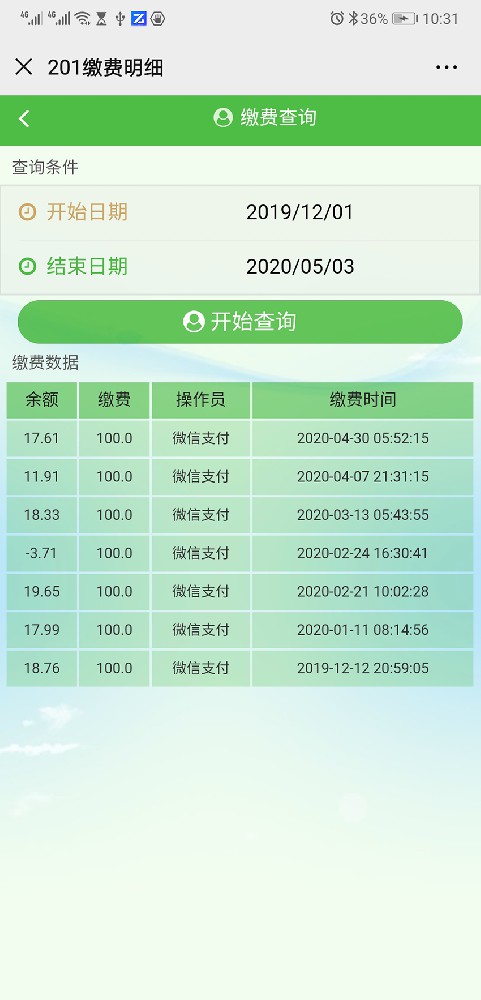Pick the 结束日期 end date
This screenshot has width=481, height=1000.
pos(240,267)
